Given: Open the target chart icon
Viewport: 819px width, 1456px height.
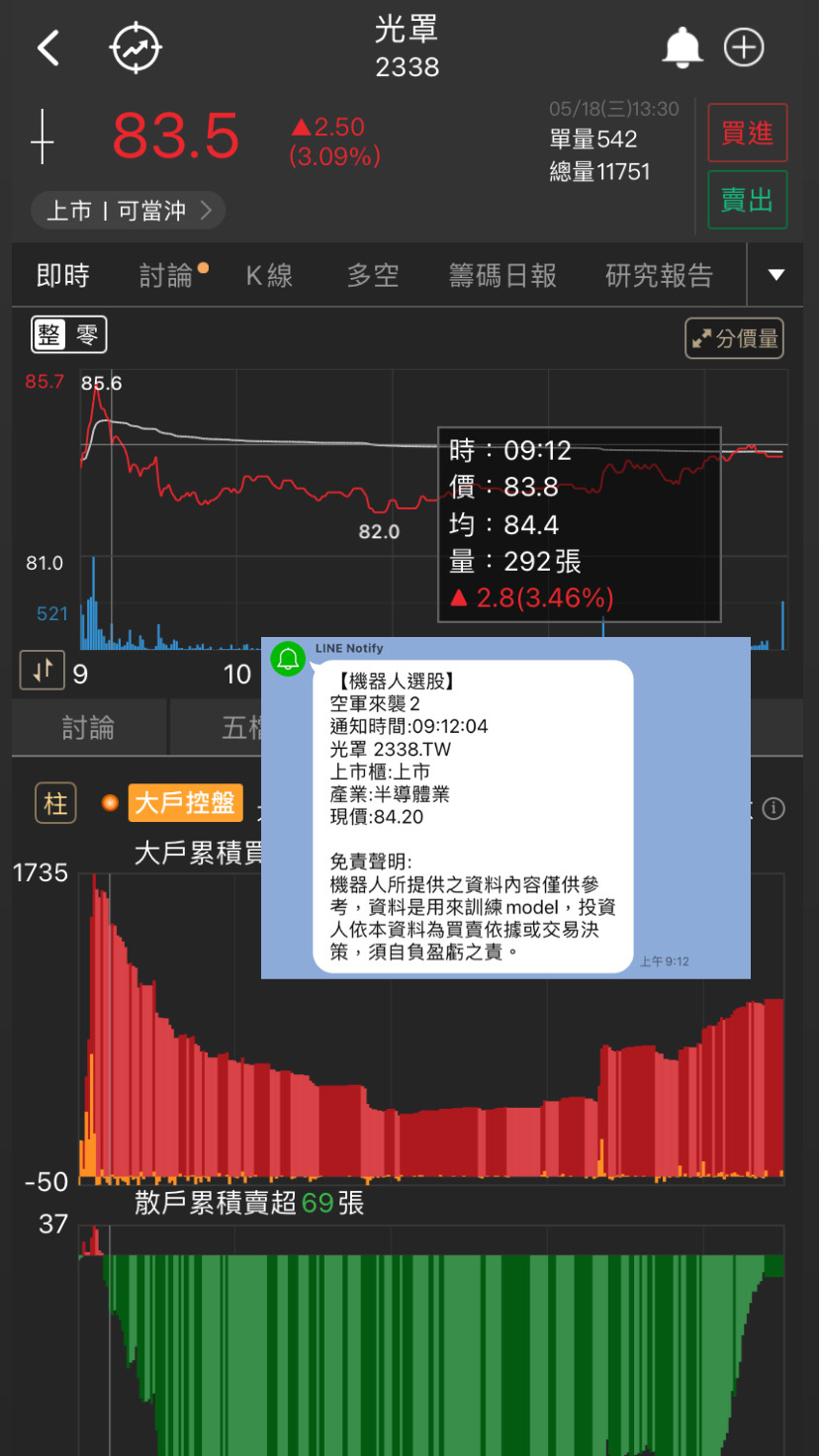Looking at the screenshot, I should [136, 47].
